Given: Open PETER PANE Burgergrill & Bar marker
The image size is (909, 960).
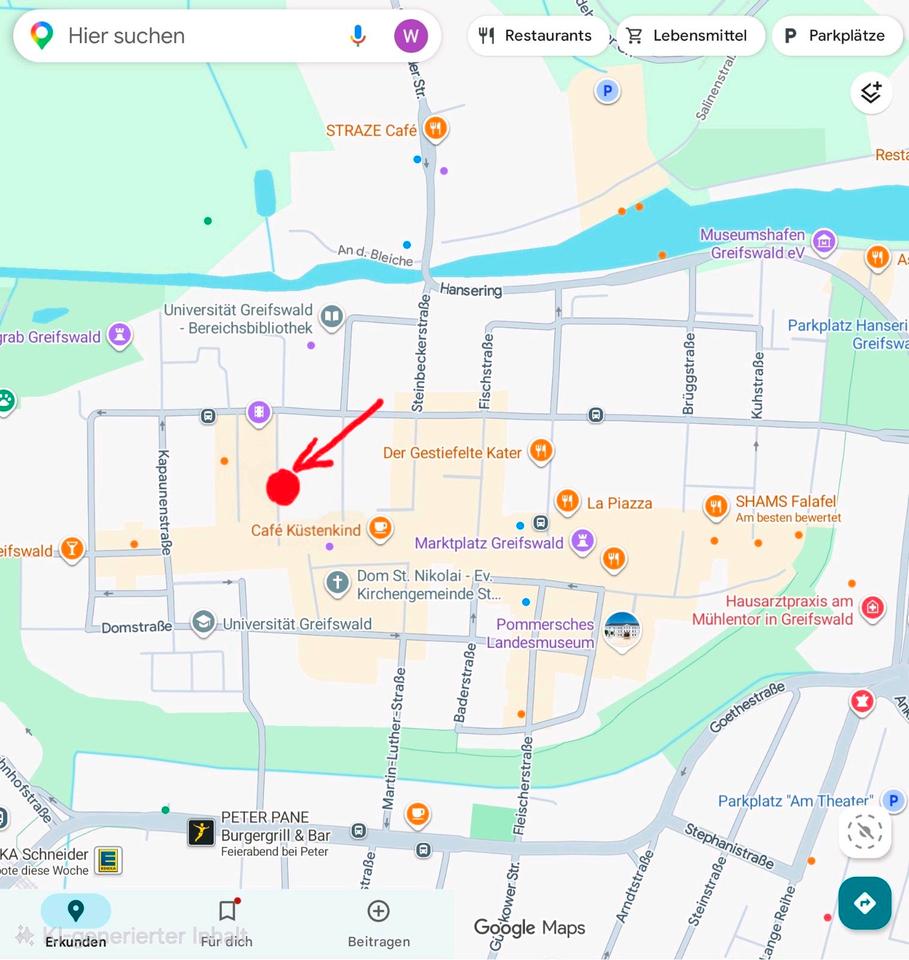Looking at the screenshot, I should pos(201,832).
